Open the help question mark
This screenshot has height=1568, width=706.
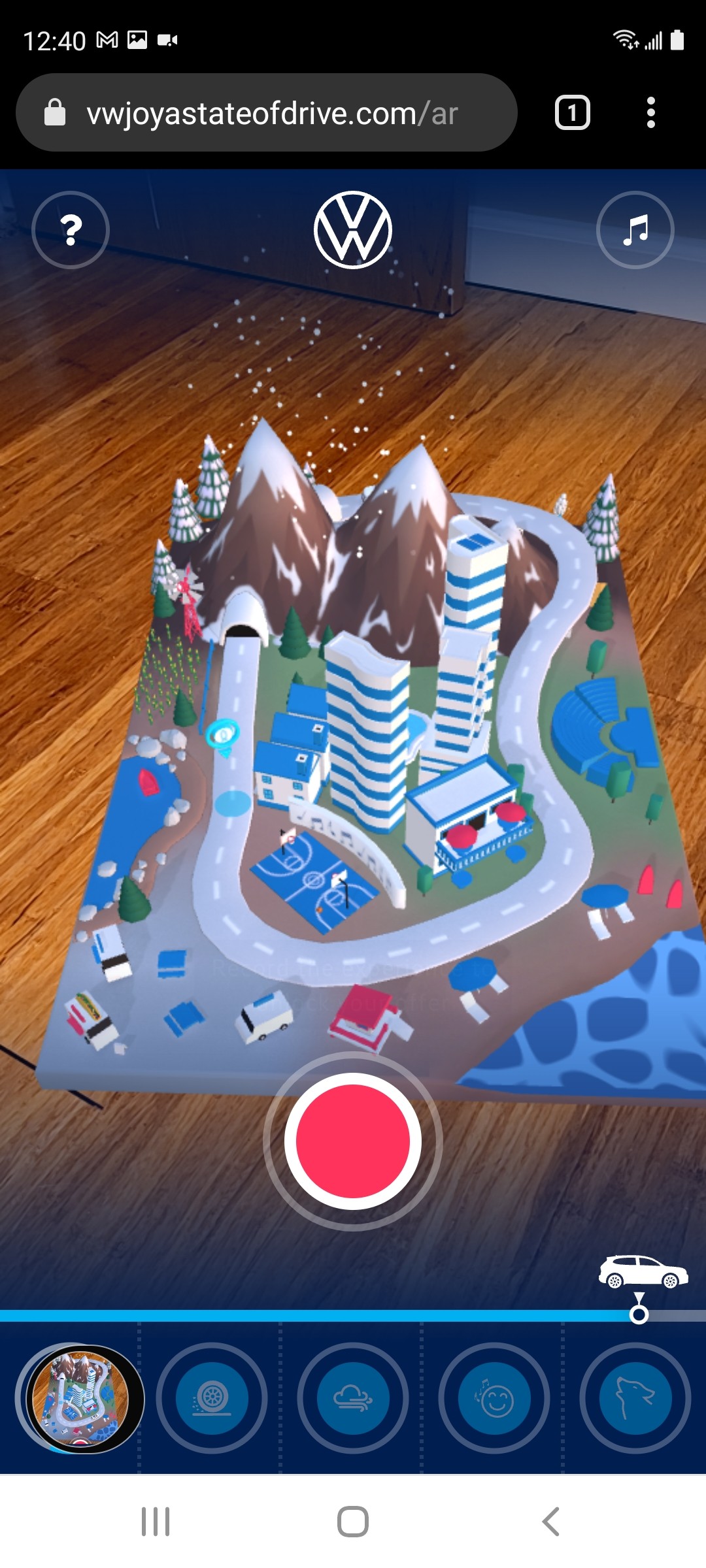click(x=71, y=230)
